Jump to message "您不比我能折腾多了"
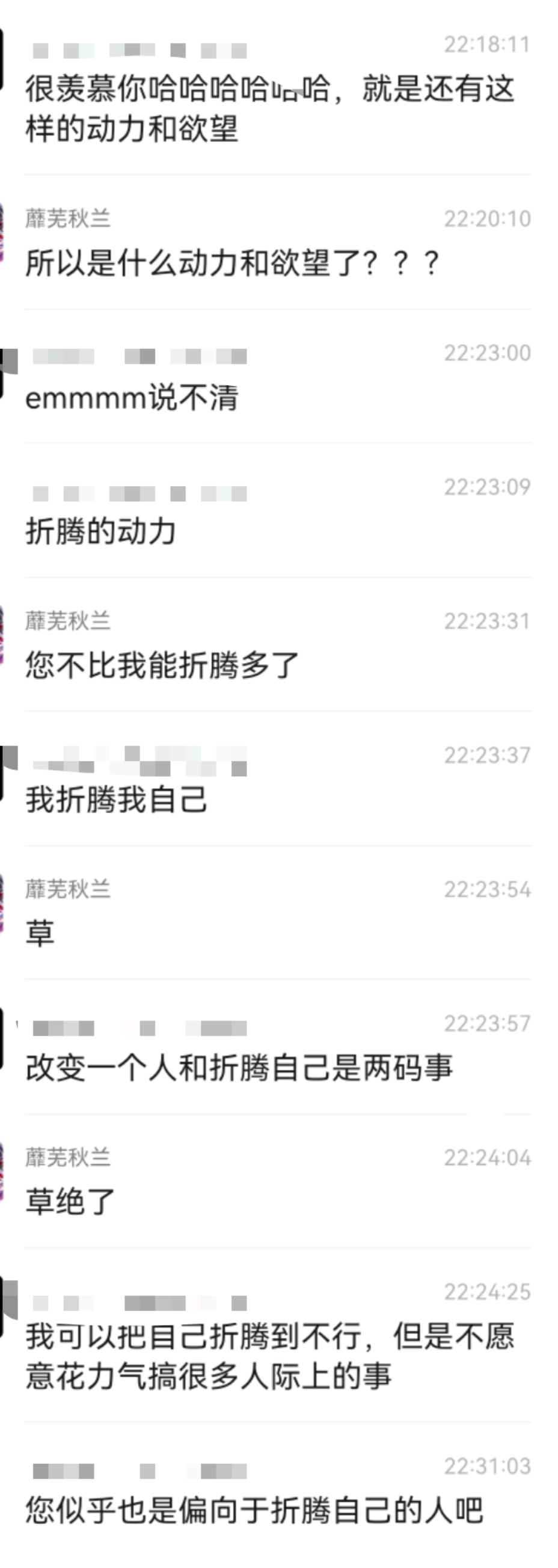Viewport: 558px width, 1568px height. (162, 665)
